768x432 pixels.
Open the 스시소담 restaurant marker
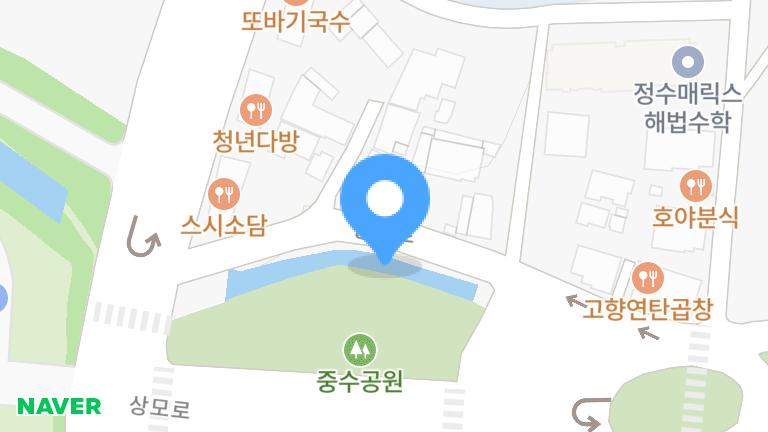[x=224, y=193]
